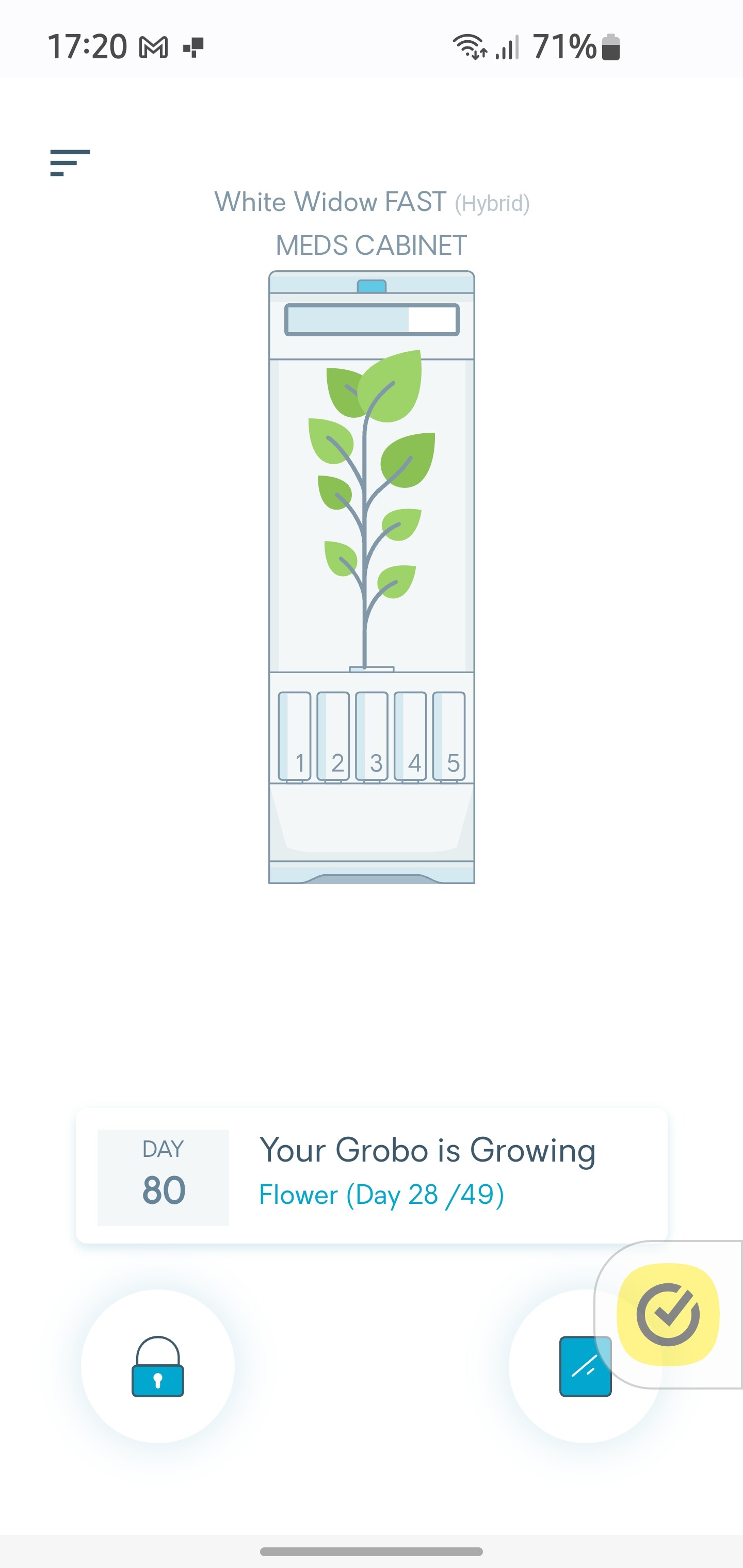Open the drawer menu button
Viewport: 743px width, 1568px height.
[x=70, y=162]
